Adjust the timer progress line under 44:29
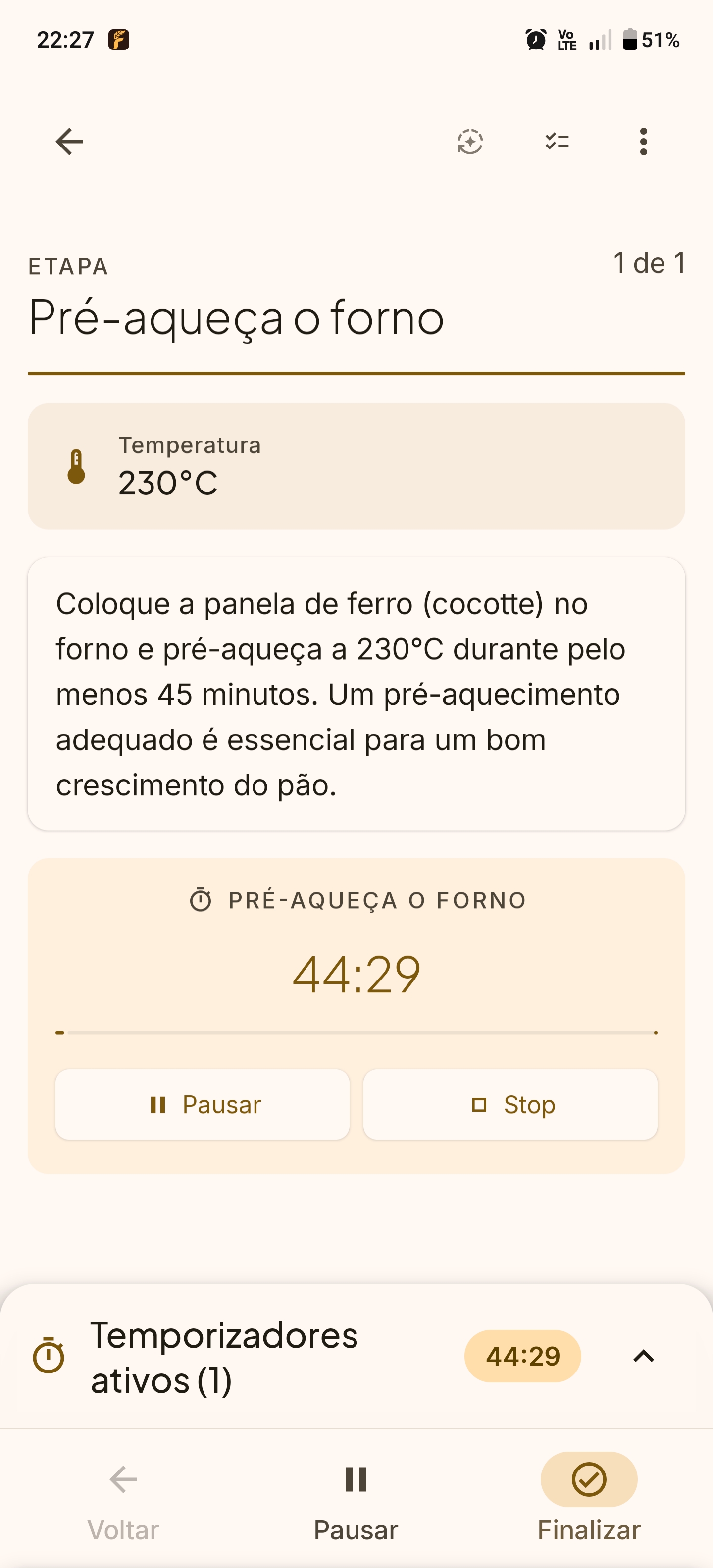This screenshot has height=1568, width=713. coord(356,1031)
